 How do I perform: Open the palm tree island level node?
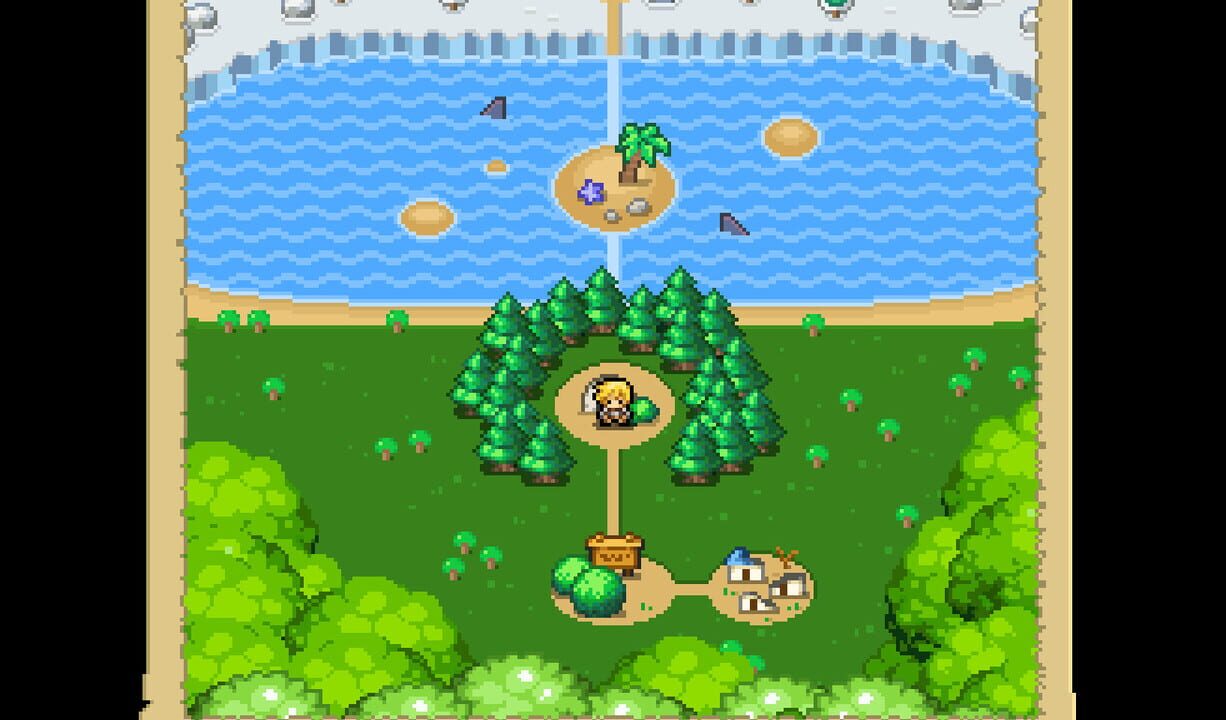point(615,187)
